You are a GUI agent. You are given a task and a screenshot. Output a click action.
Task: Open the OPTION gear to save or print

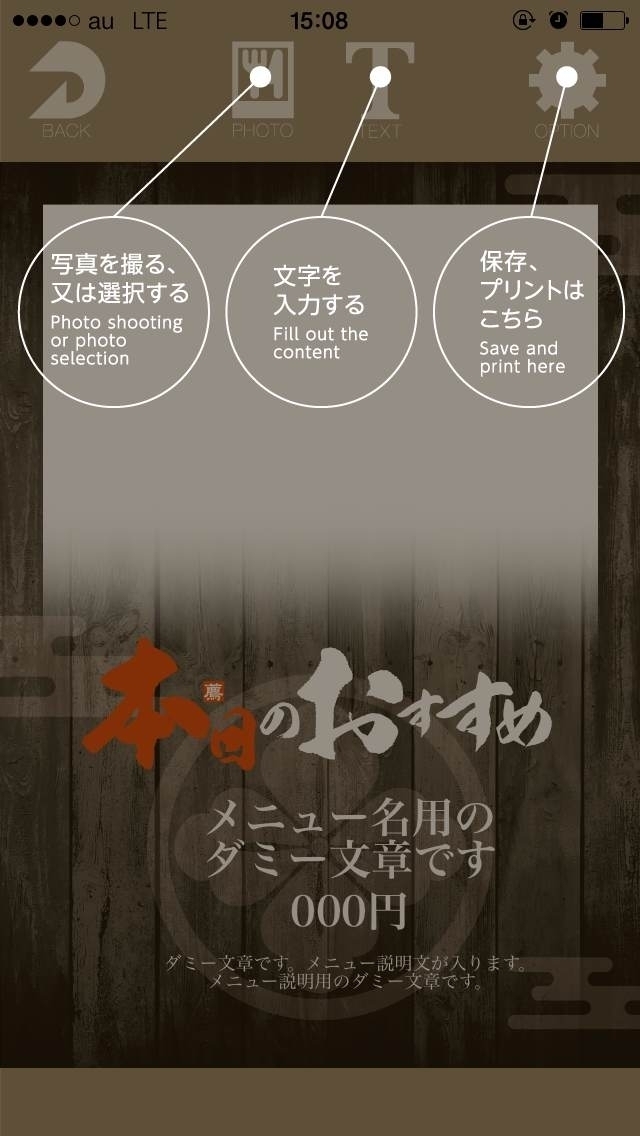pyautogui.click(x=567, y=89)
